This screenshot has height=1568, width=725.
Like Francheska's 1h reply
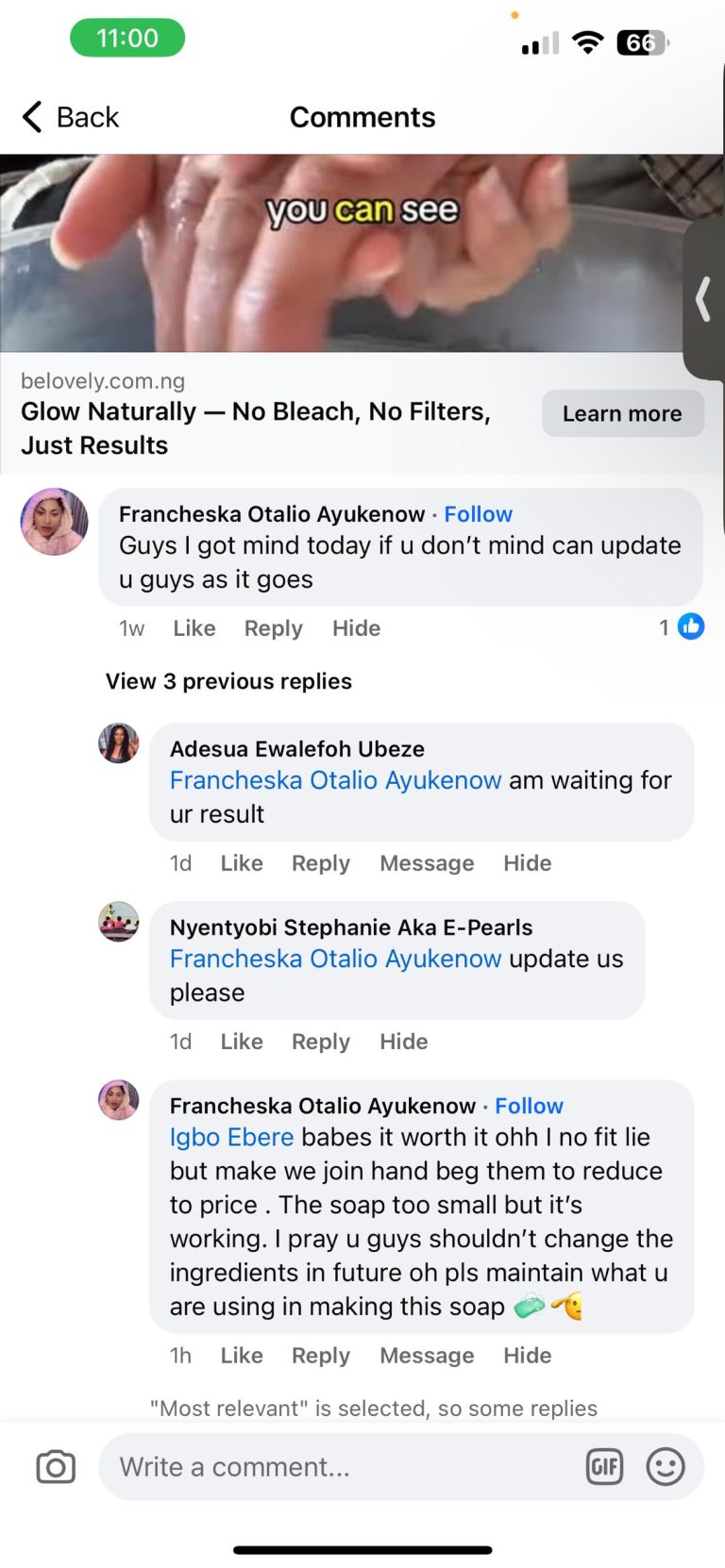click(241, 1356)
